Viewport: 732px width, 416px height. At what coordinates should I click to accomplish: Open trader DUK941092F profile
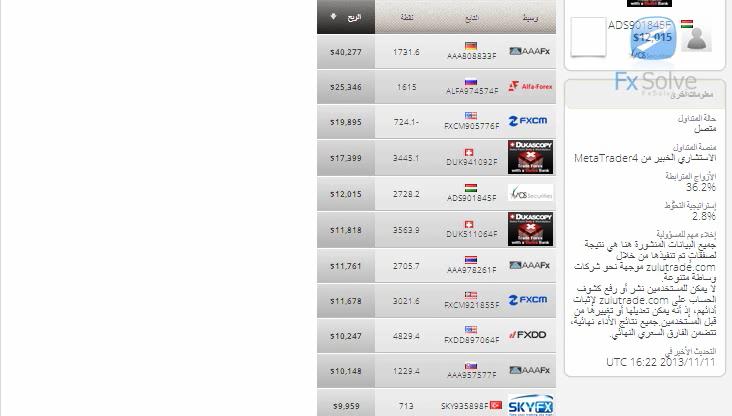(472, 162)
